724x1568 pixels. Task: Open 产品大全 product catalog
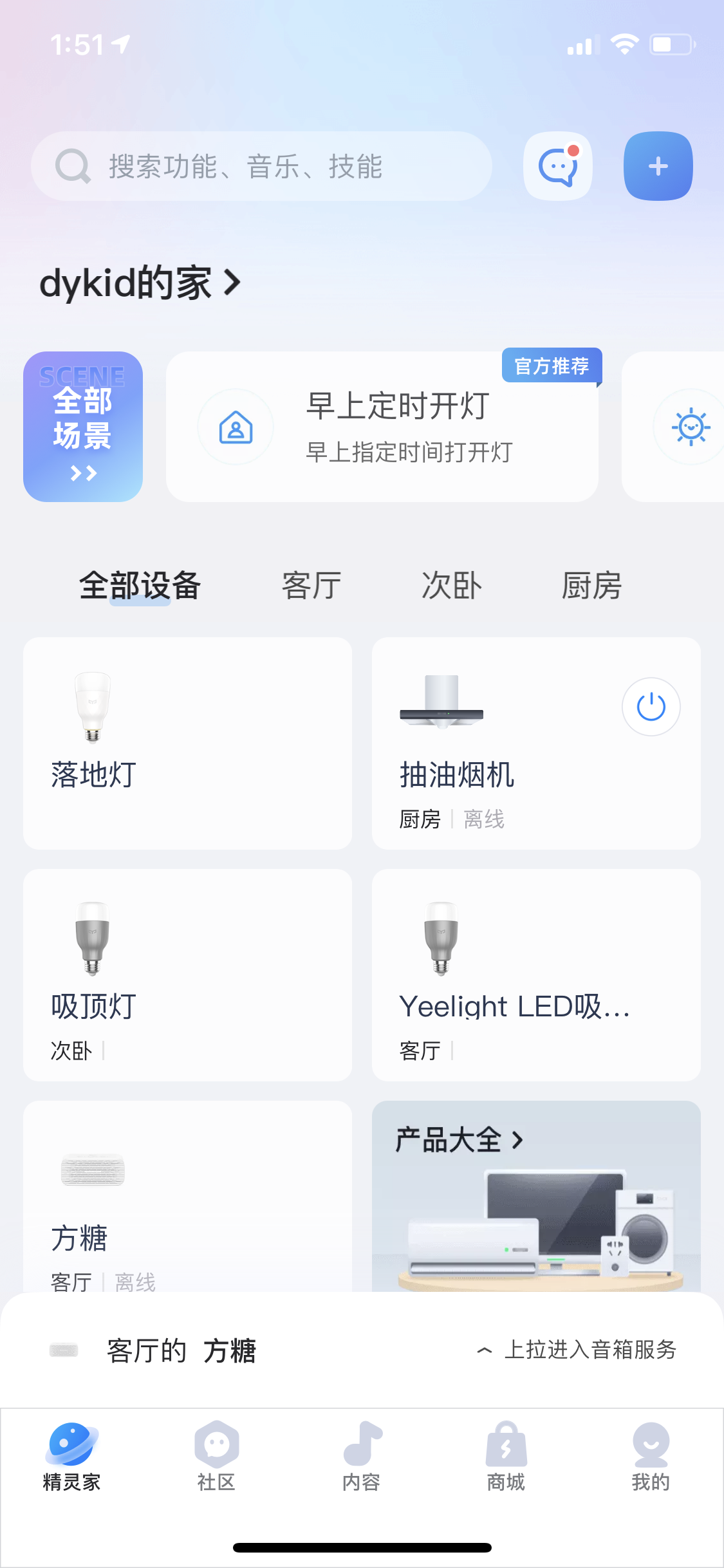pos(535,1197)
